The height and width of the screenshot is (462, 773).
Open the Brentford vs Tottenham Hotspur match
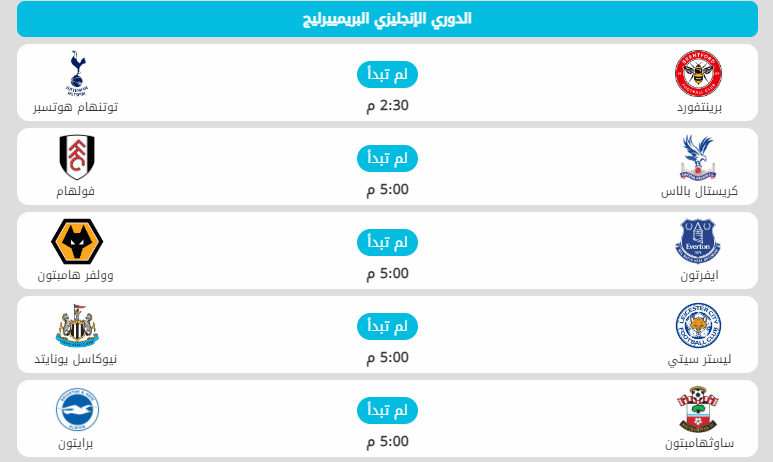point(387,82)
